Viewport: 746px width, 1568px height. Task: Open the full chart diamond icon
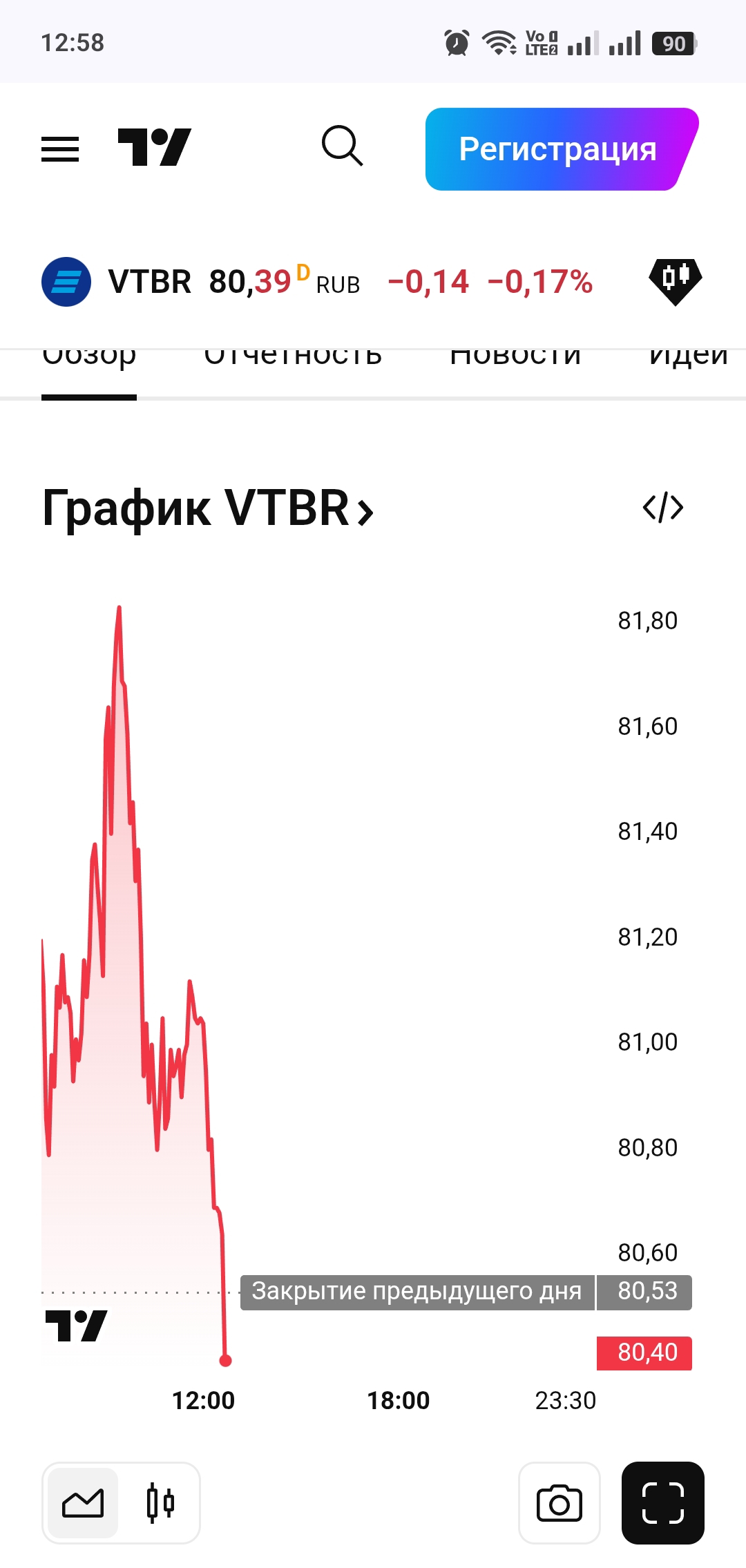point(675,280)
